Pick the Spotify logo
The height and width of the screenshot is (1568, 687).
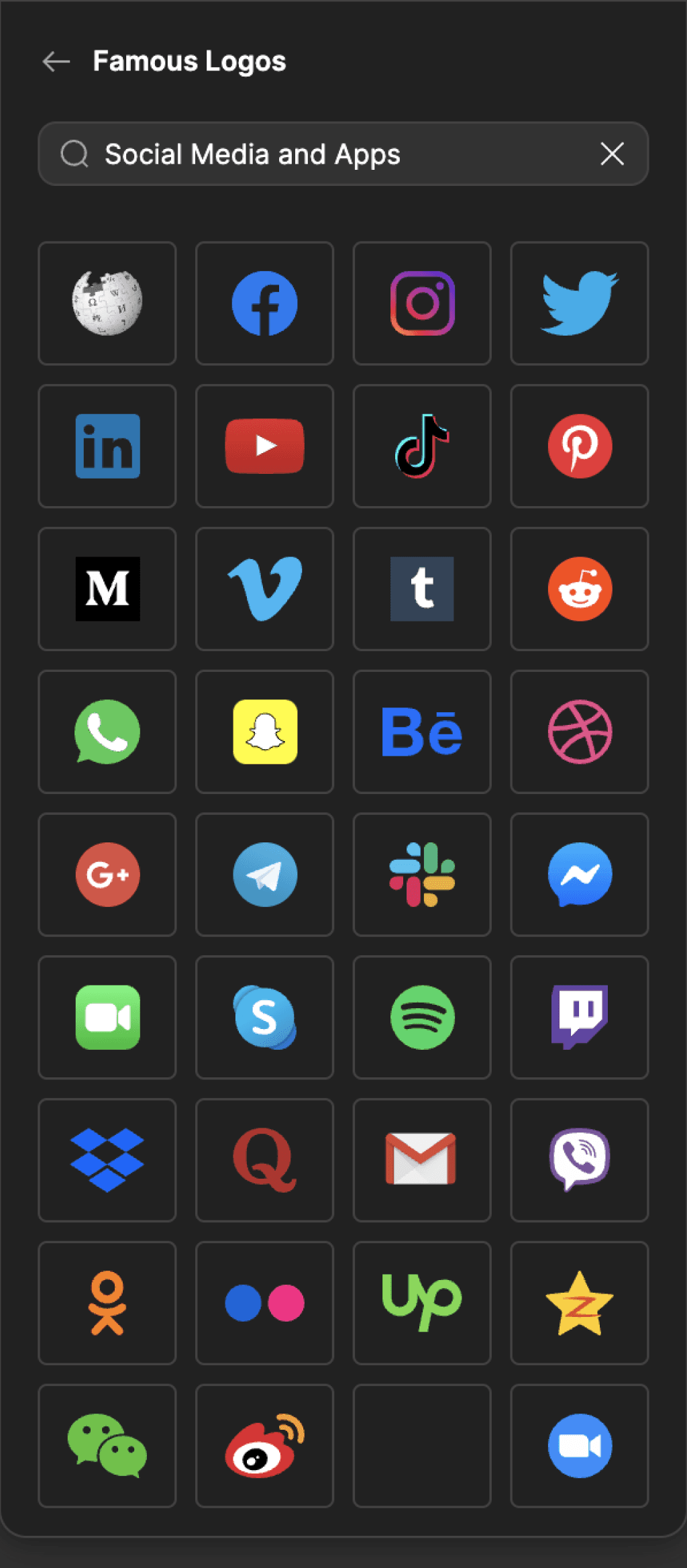click(422, 1018)
